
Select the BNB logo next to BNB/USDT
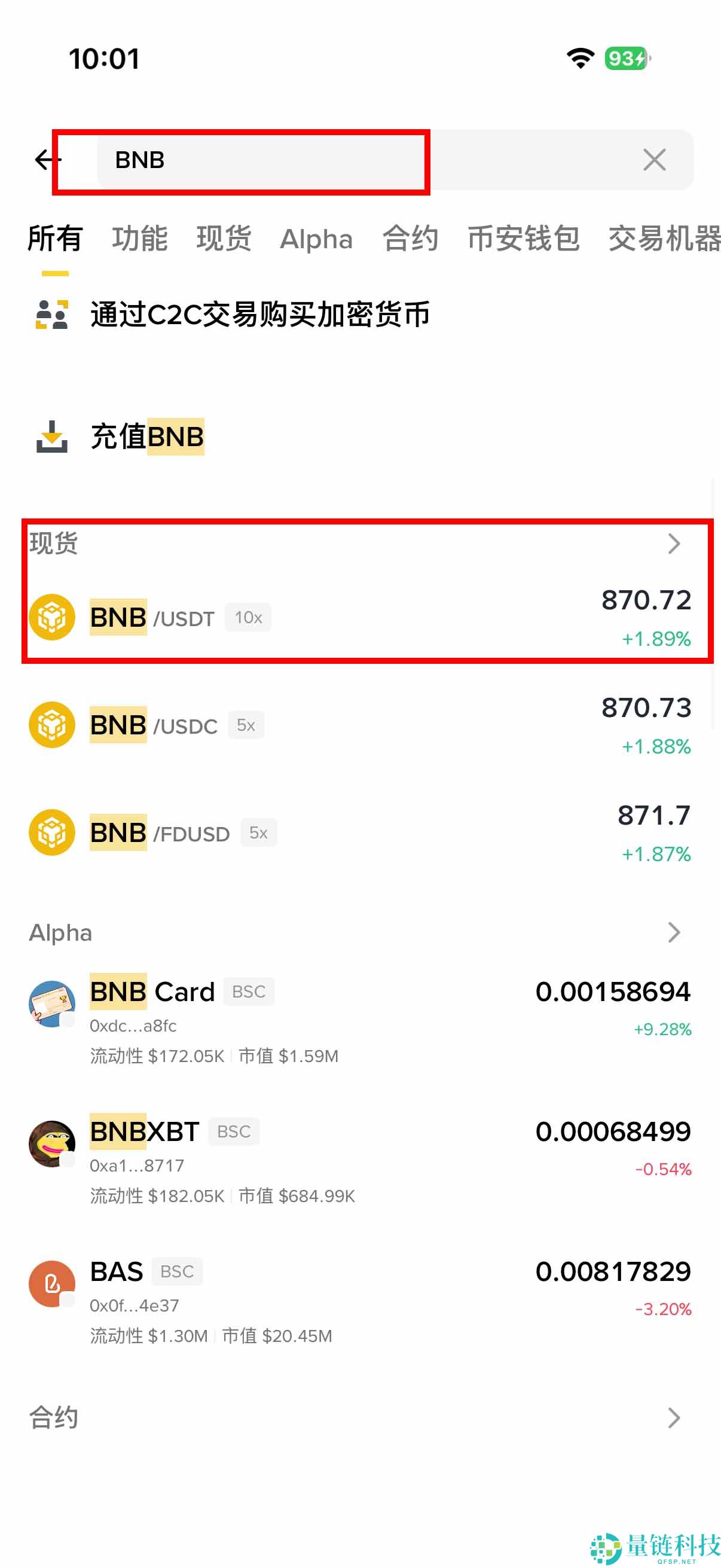tap(52, 617)
